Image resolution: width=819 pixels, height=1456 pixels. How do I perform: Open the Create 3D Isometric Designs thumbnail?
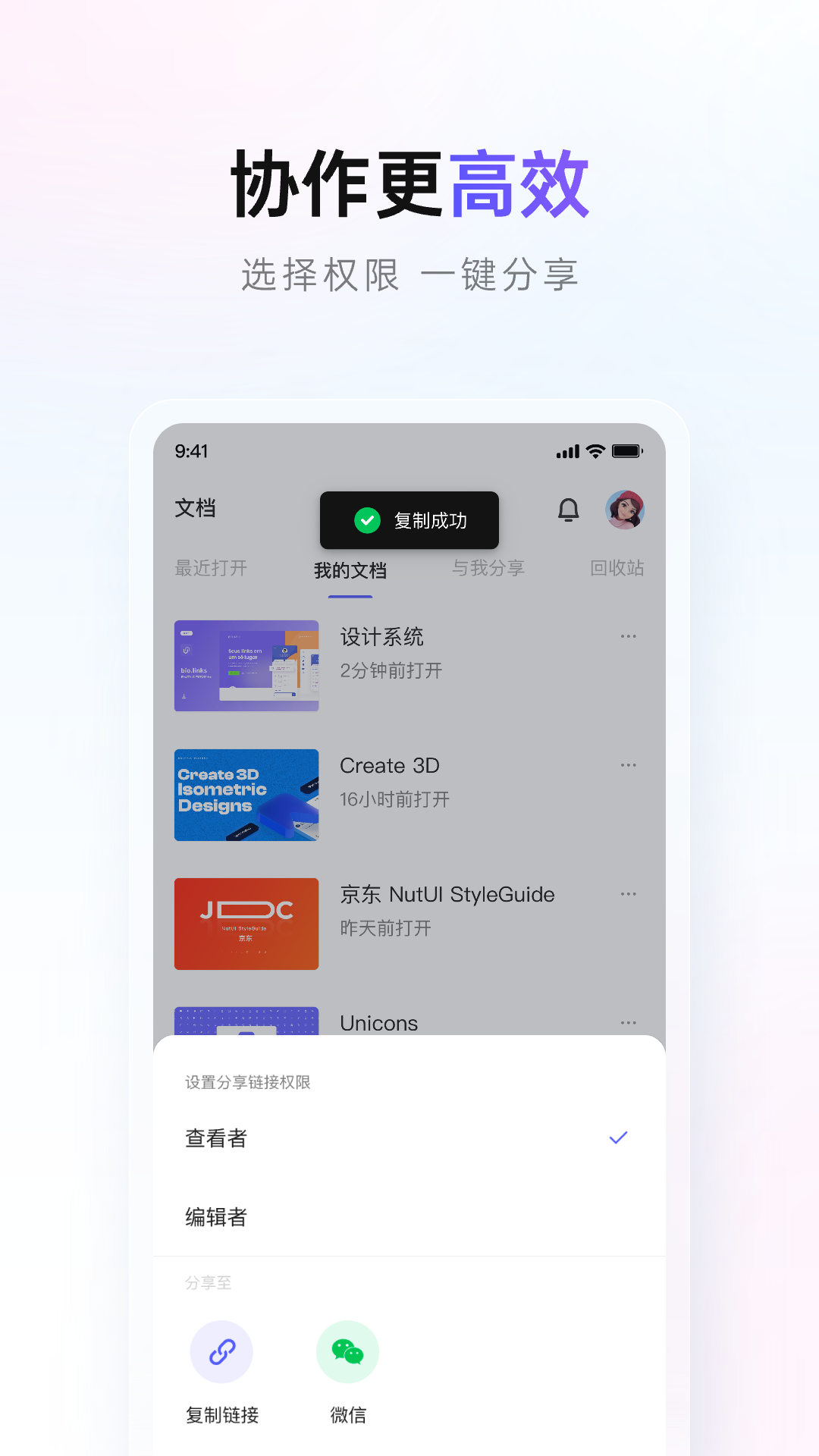click(x=246, y=795)
